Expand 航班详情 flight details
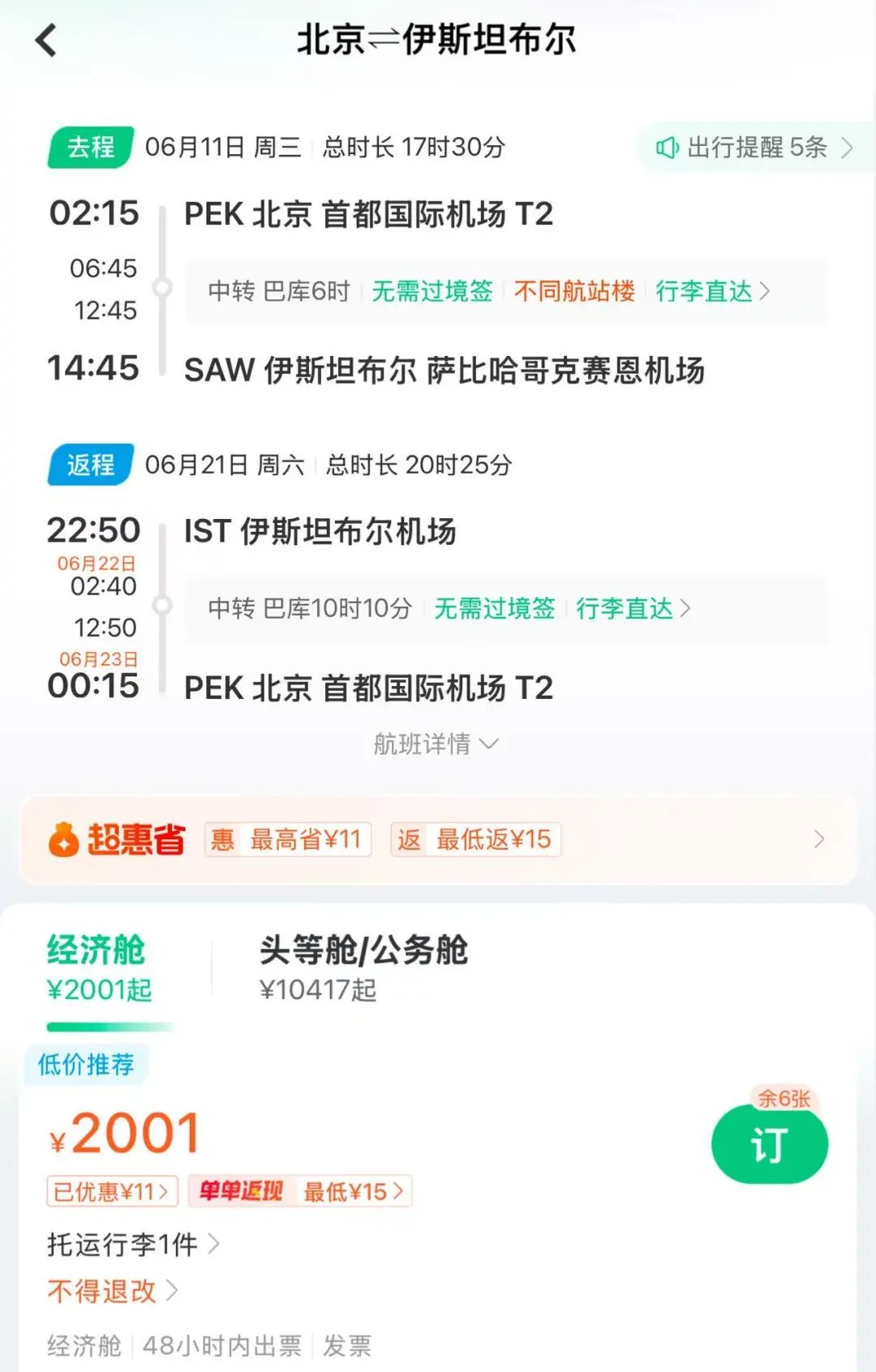Screen dimensions: 876x1372 (x=436, y=744)
